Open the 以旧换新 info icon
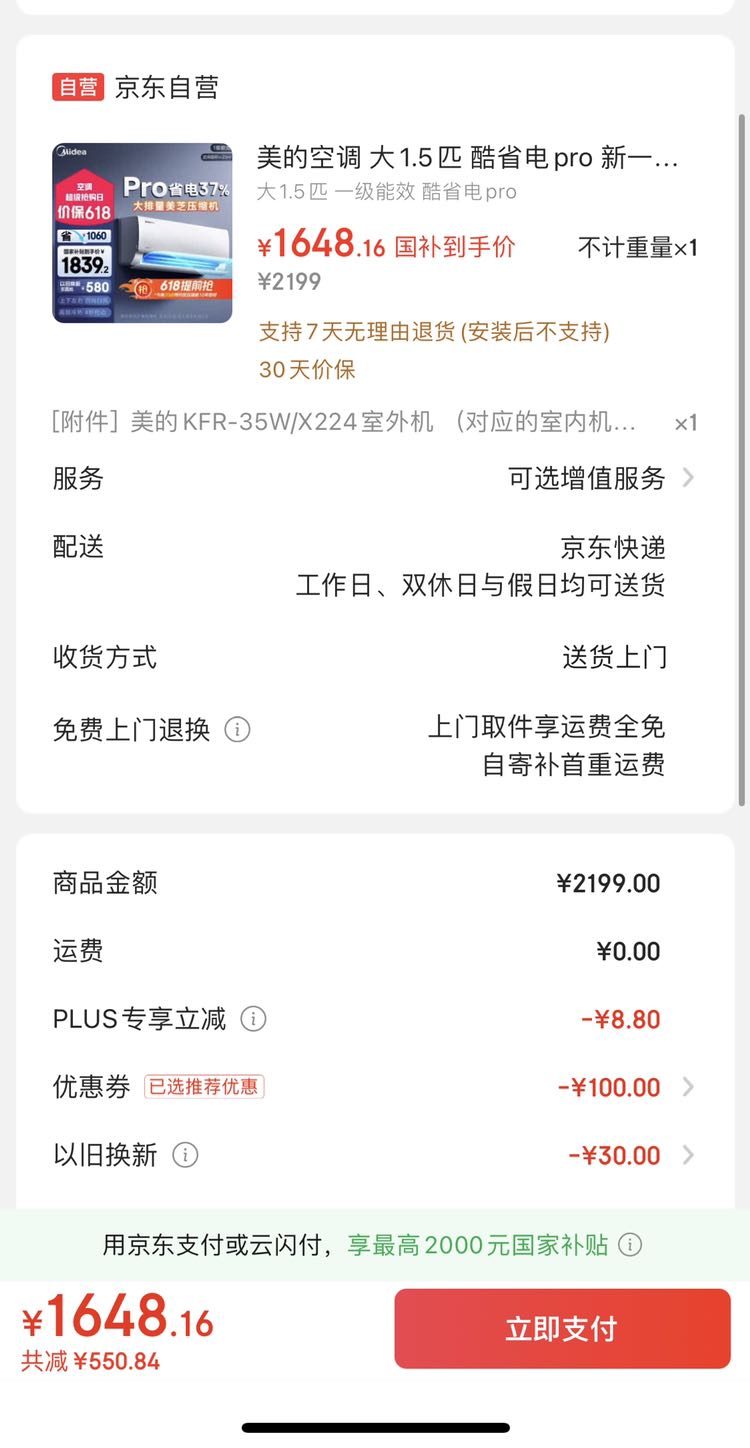 click(x=184, y=1155)
